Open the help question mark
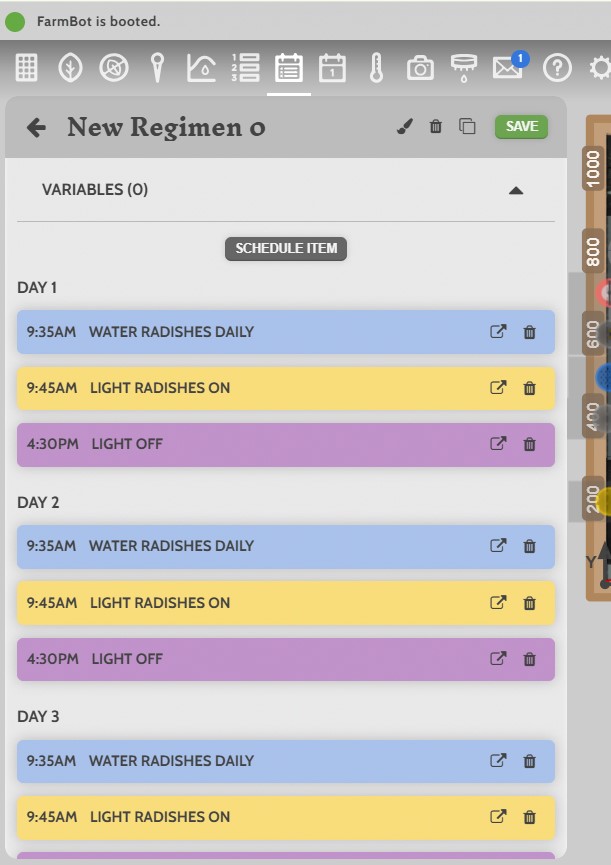This screenshot has width=611, height=865. [x=557, y=68]
